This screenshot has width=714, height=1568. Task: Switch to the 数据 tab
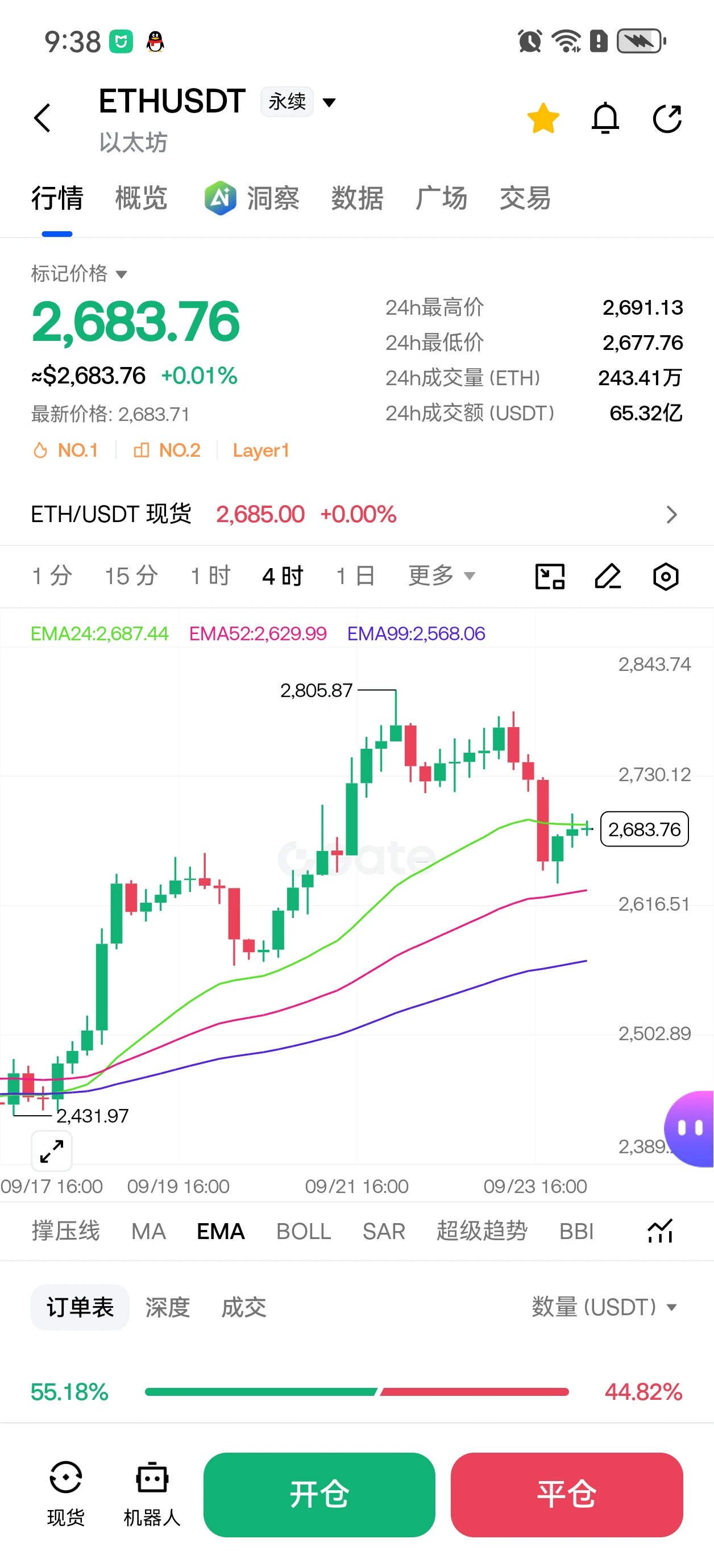[x=357, y=198]
